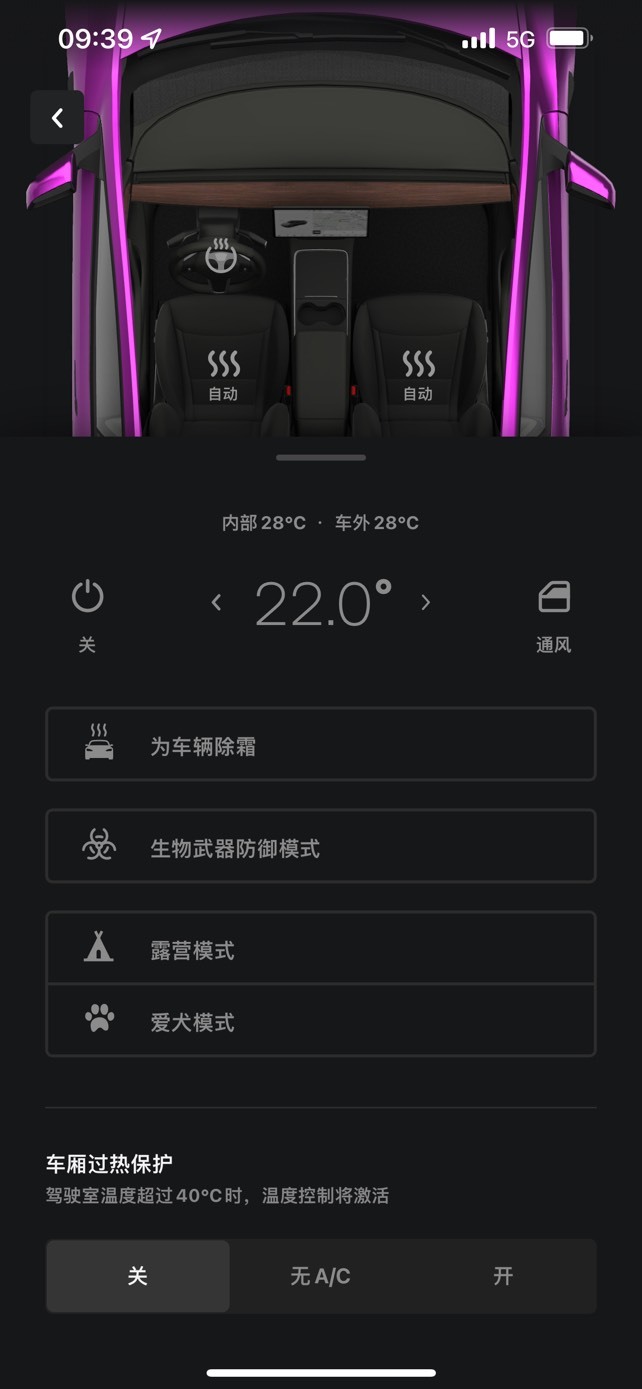Raise the temperature with the right chevron
The width and height of the screenshot is (642, 1389).
pos(425,602)
